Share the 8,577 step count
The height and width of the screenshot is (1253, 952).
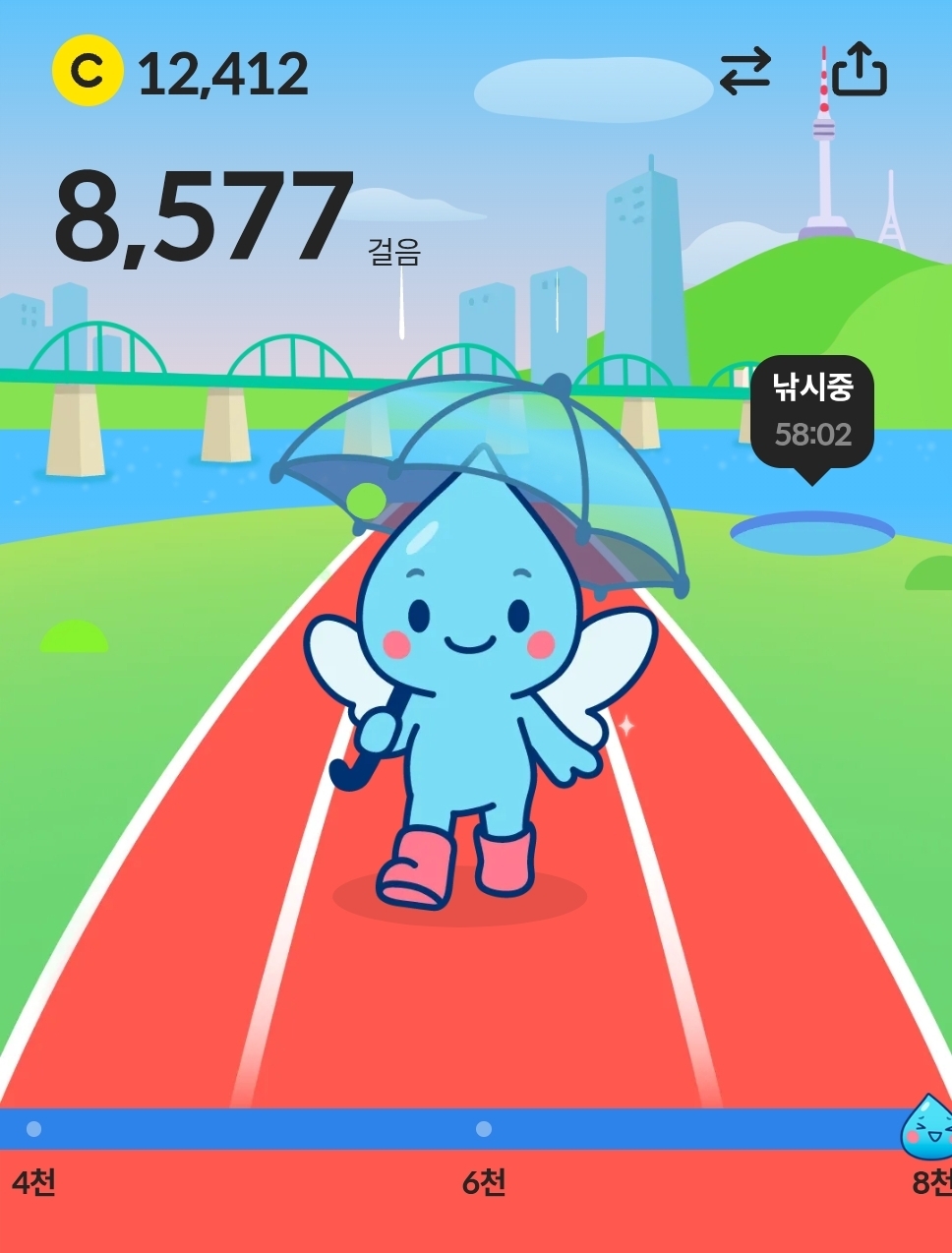pyautogui.click(x=859, y=71)
